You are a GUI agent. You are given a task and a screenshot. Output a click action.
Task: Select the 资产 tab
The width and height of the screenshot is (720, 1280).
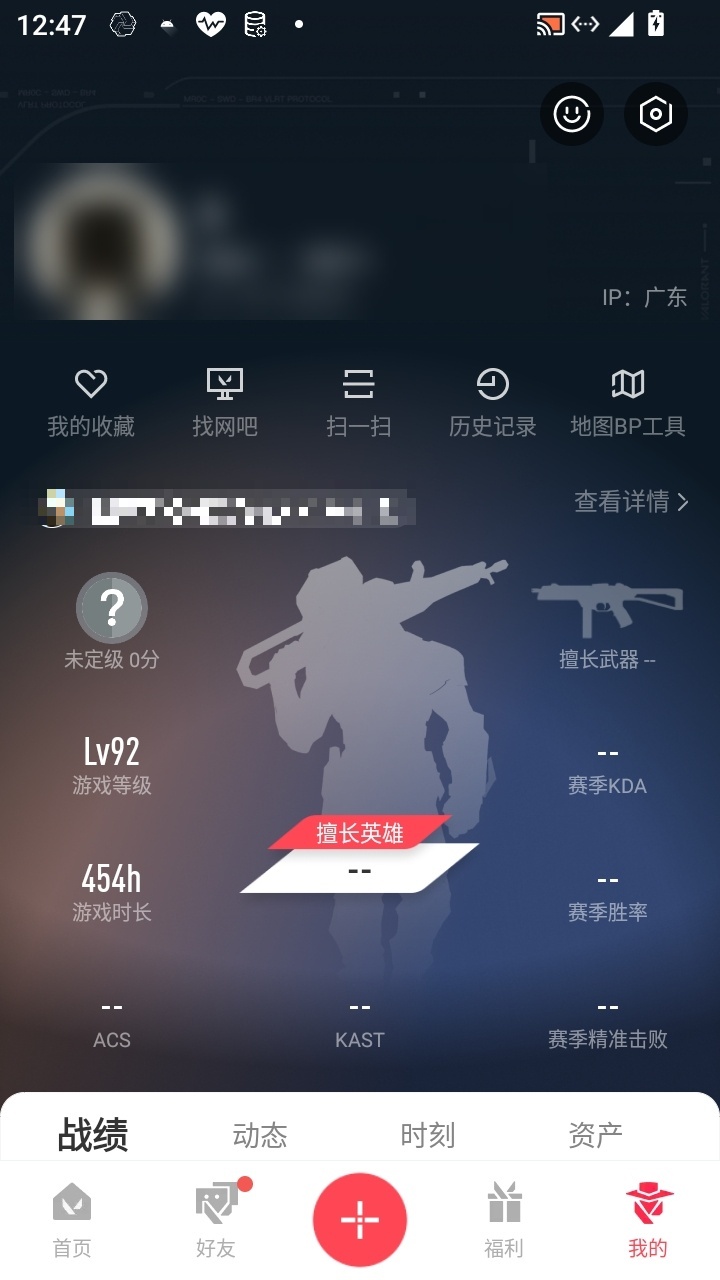click(595, 1135)
